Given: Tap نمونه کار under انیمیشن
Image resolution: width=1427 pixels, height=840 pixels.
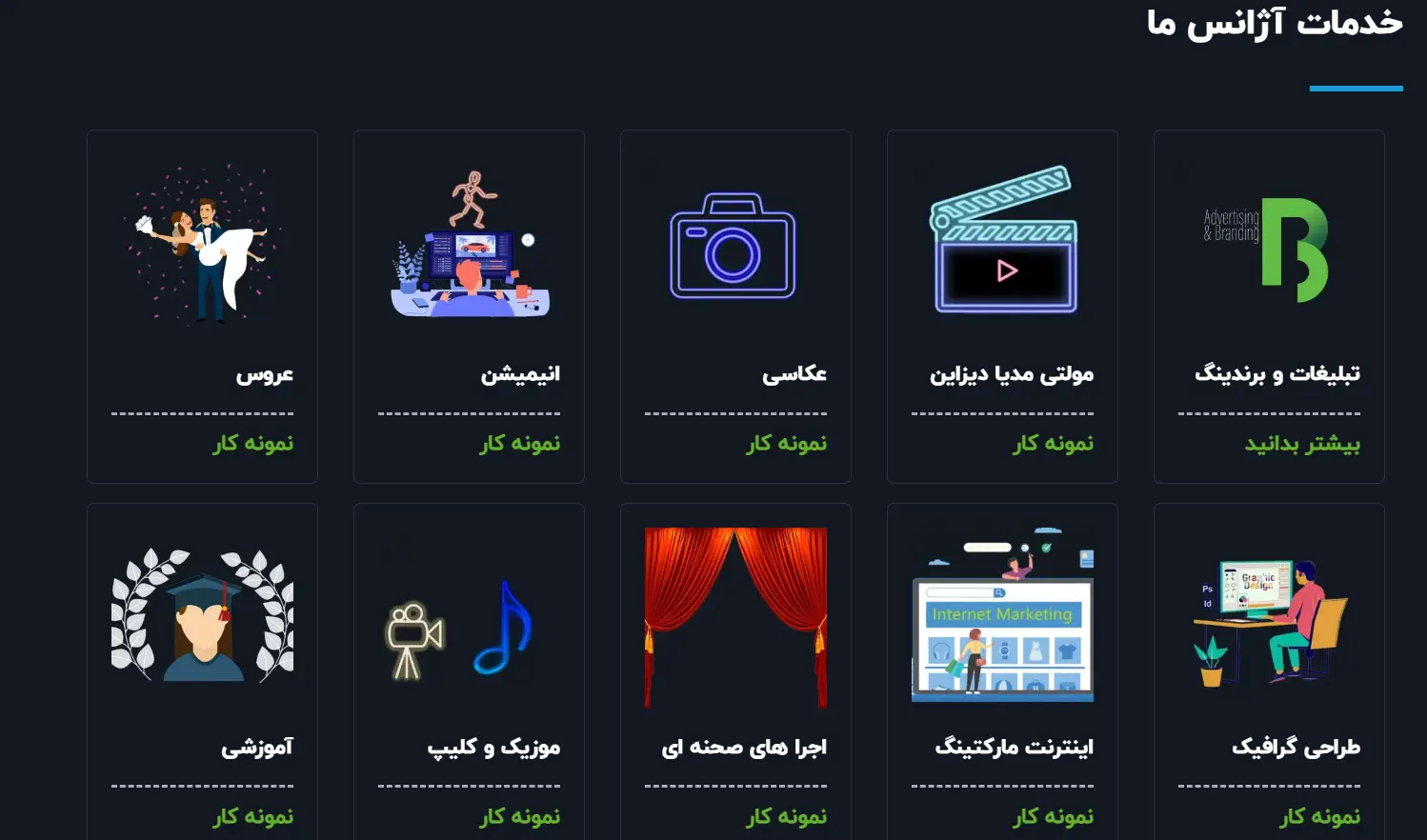Looking at the screenshot, I should pyautogui.click(x=519, y=444).
